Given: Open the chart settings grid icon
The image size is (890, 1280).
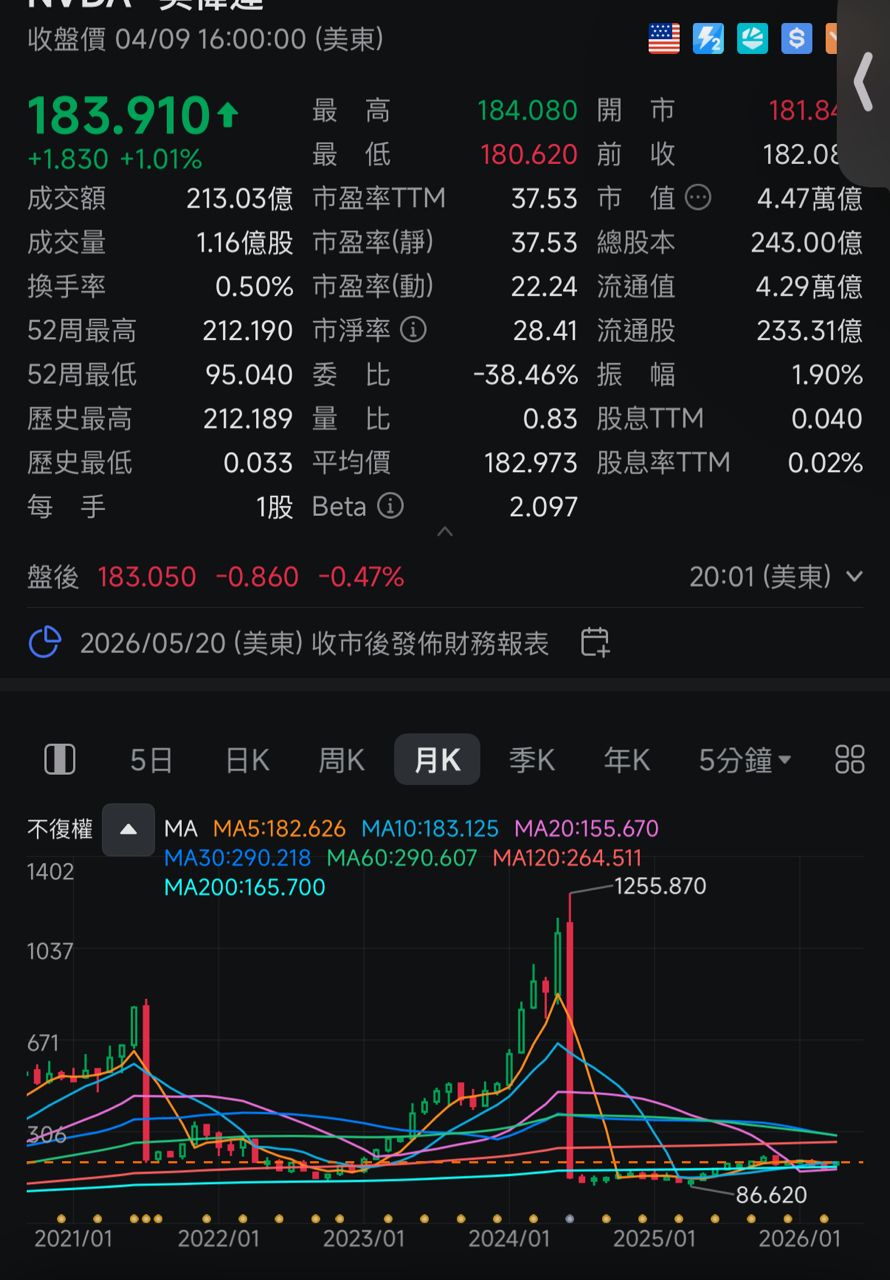Looking at the screenshot, I should [849, 760].
